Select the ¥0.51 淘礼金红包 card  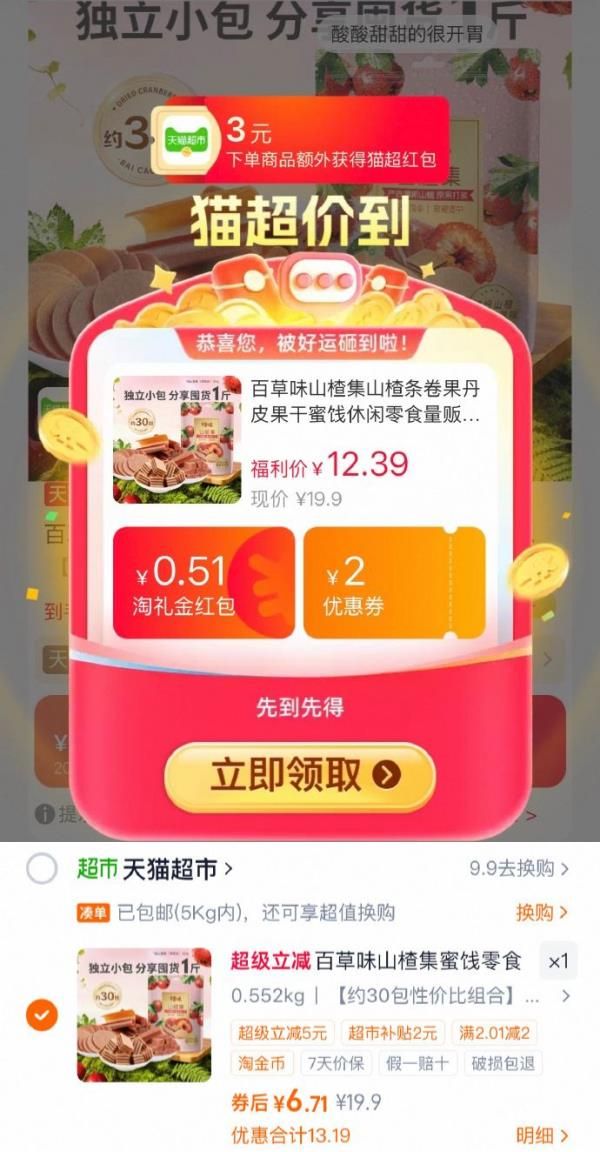pos(203,583)
